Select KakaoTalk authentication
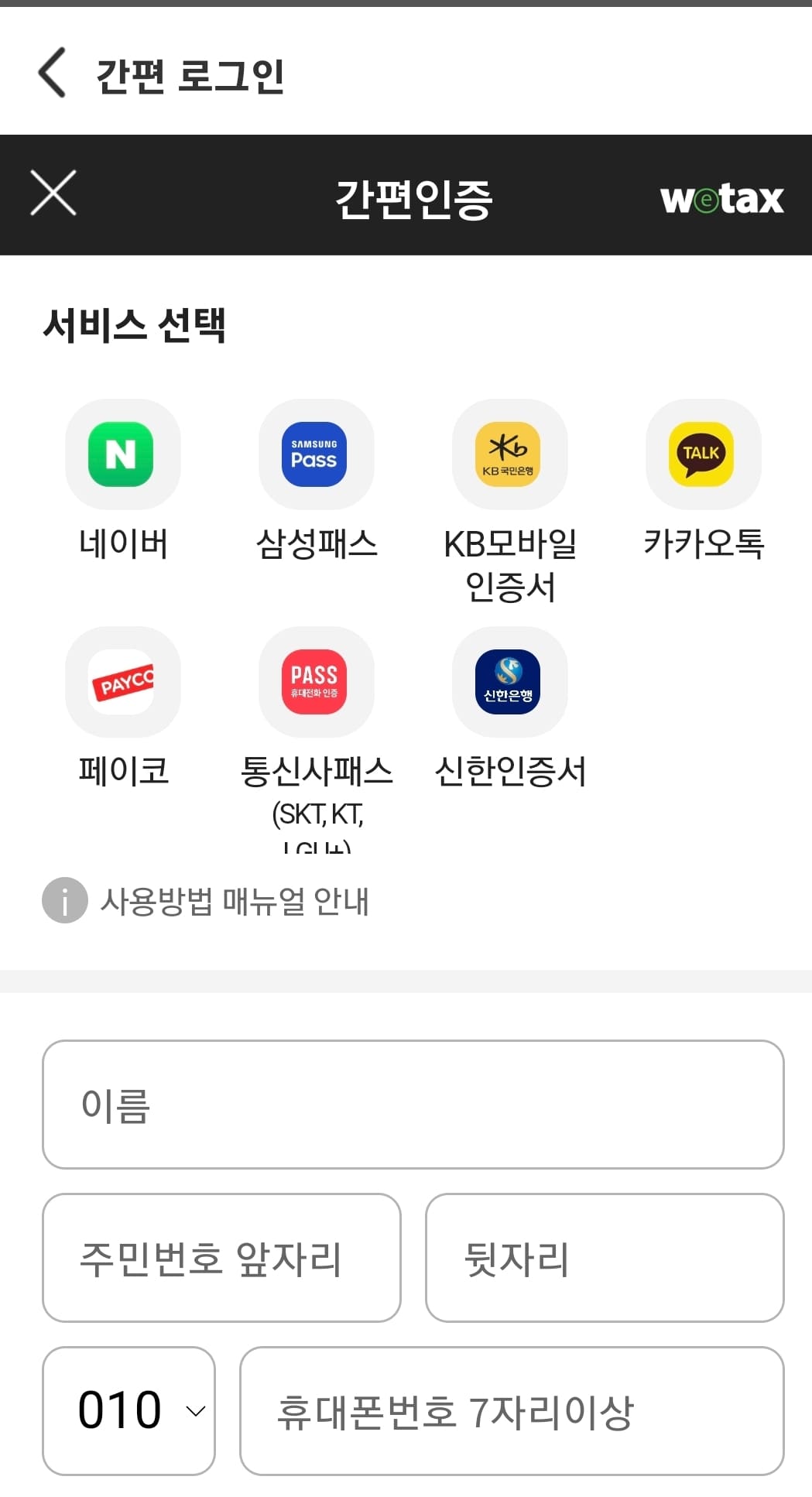Viewport: 812px width, 1497px height. coord(702,454)
